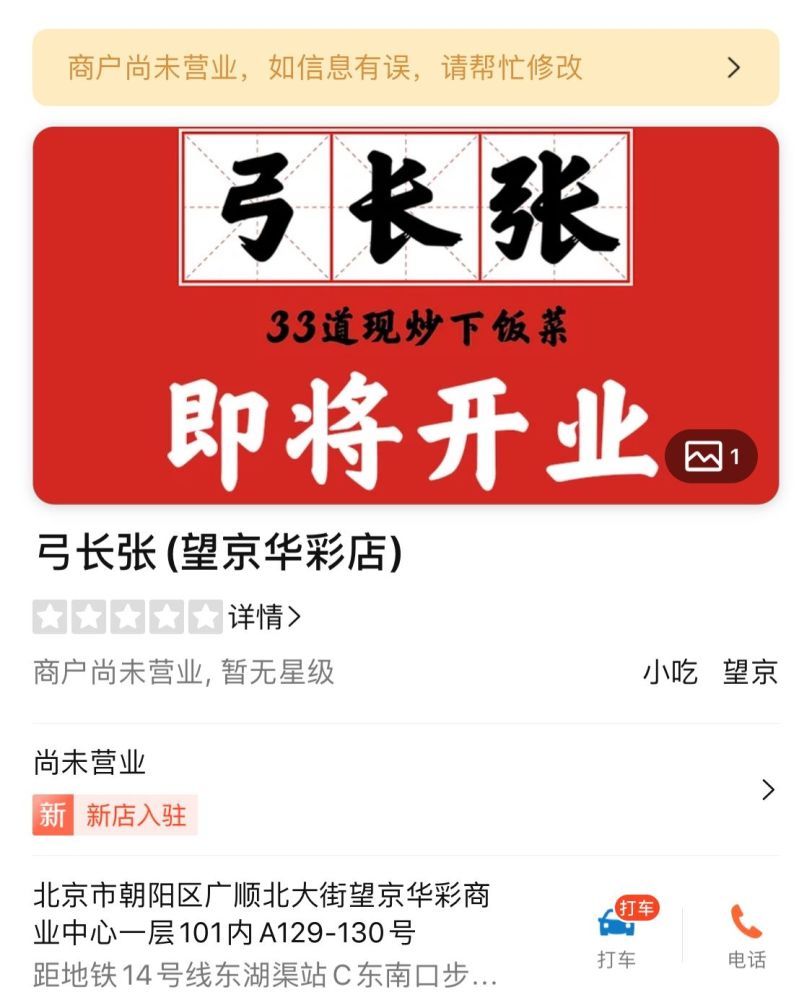Screen dimensions: 812x1000
Task: Select the middle rating star
Action: pyautogui.click(x=128, y=617)
